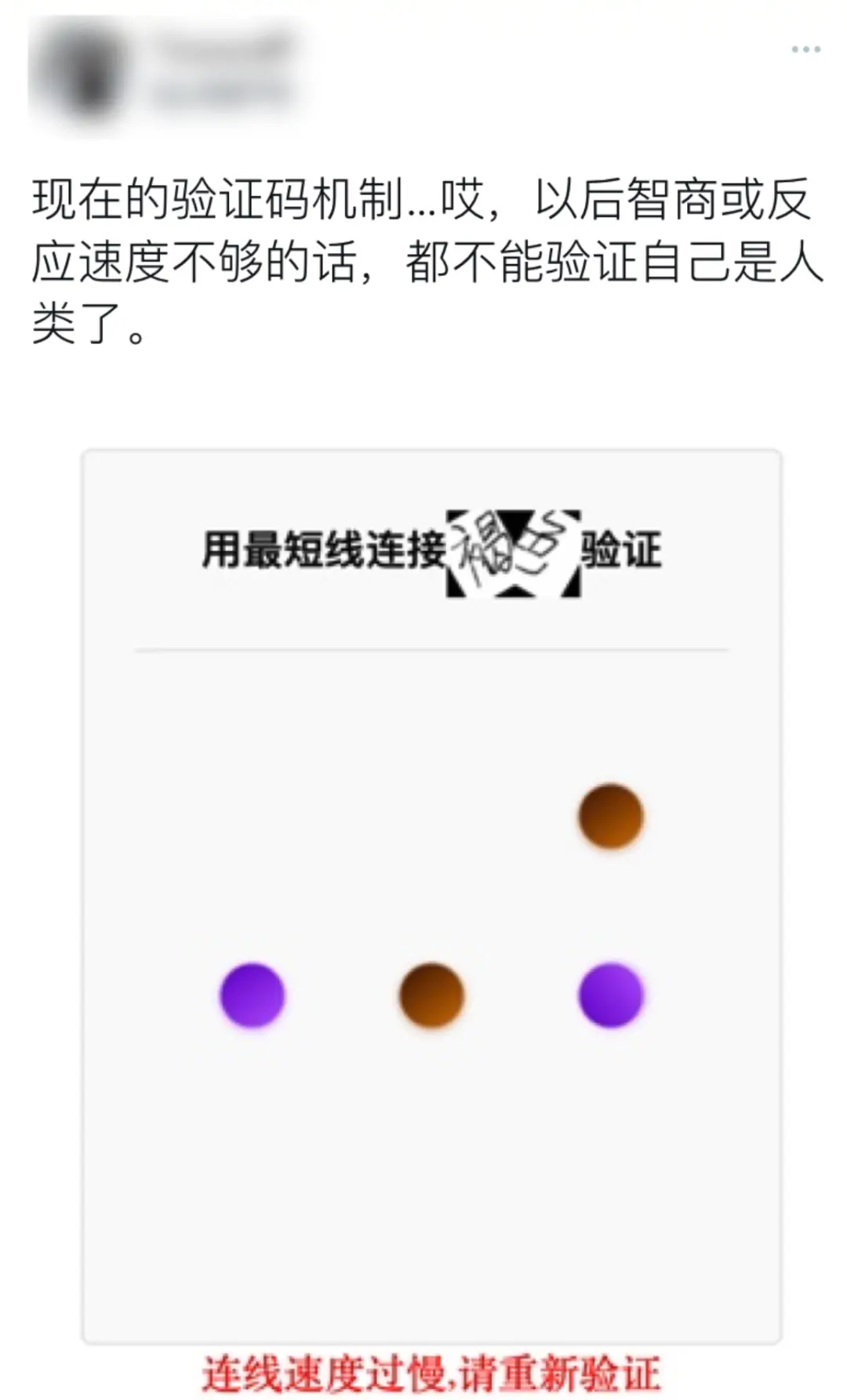This screenshot has width=847, height=1400.
Task: Open the post author's profile avatar
Action: pos(78,72)
